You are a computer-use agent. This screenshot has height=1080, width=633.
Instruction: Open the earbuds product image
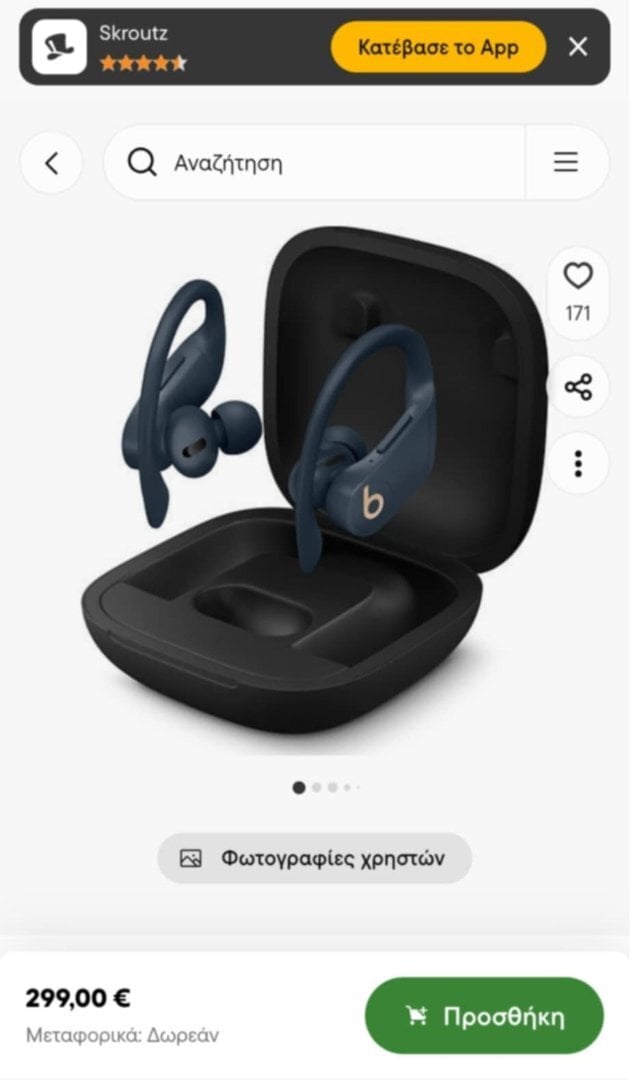pyautogui.click(x=313, y=489)
